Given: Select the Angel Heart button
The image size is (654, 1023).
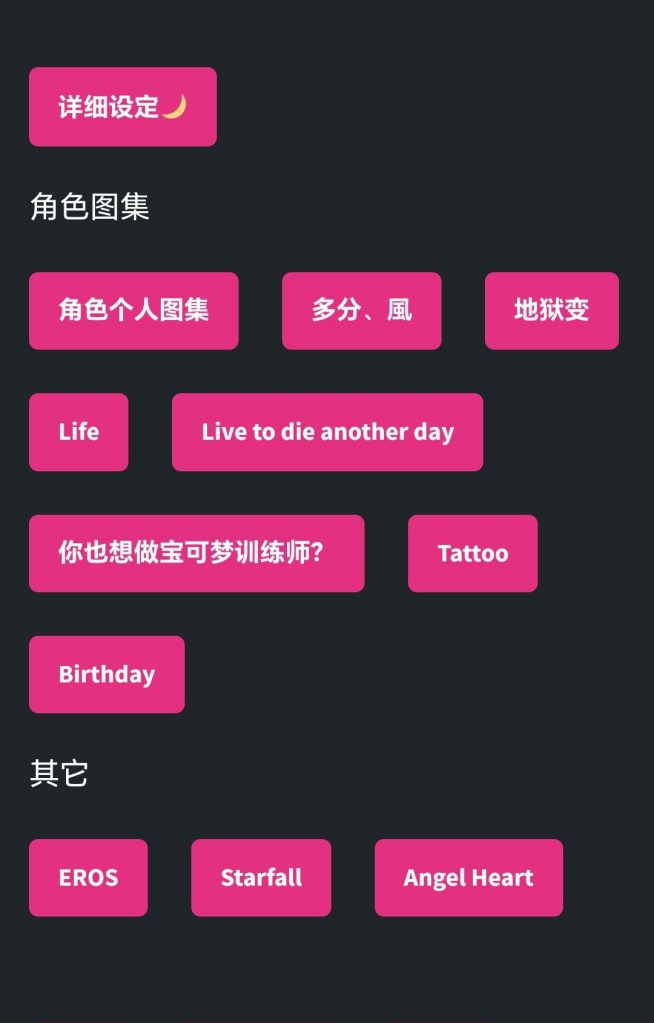Looking at the screenshot, I should [x=468, y=877].
